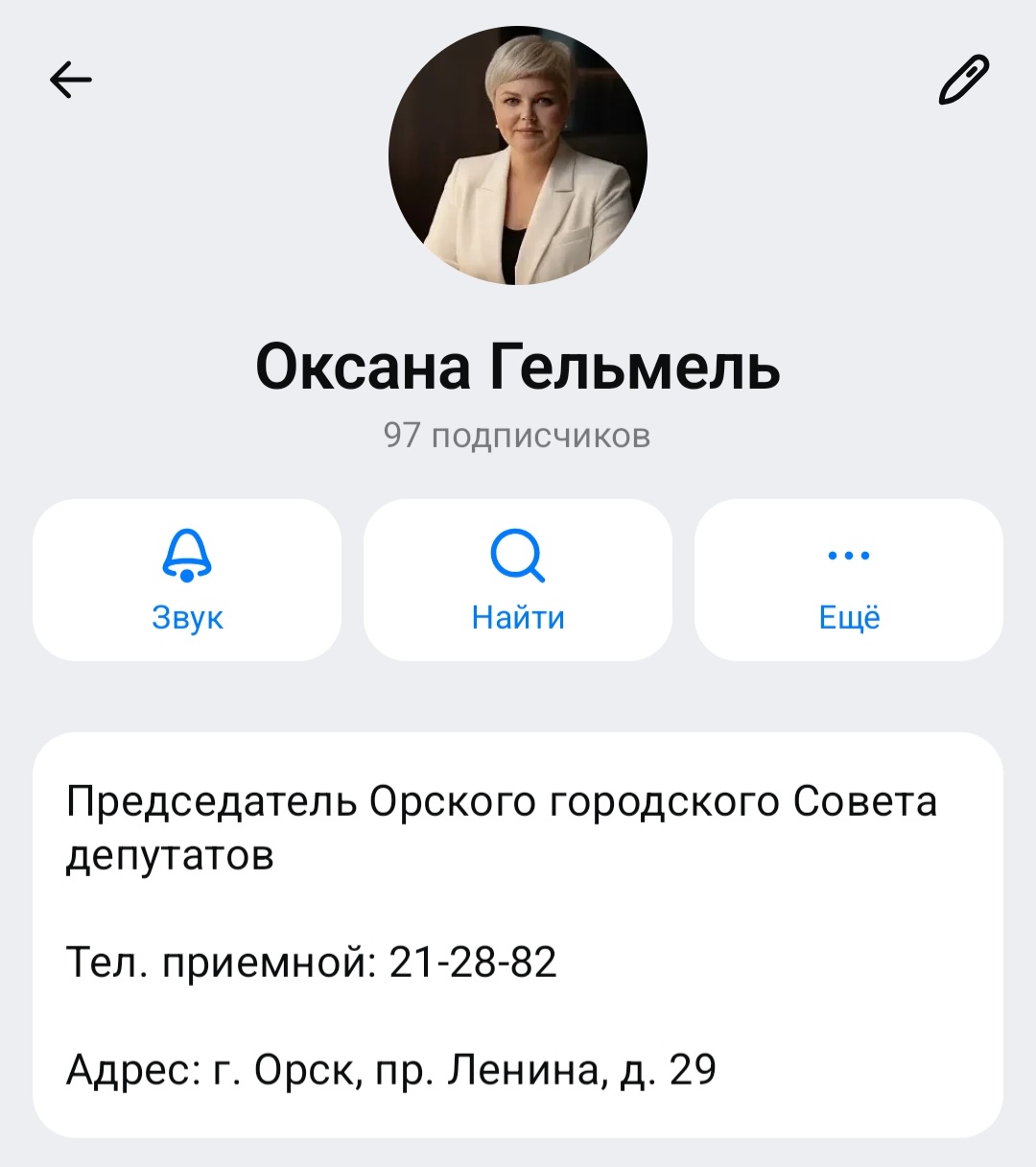
Task: Enable sound alerts via Звук button
Action: coord(187,617)
